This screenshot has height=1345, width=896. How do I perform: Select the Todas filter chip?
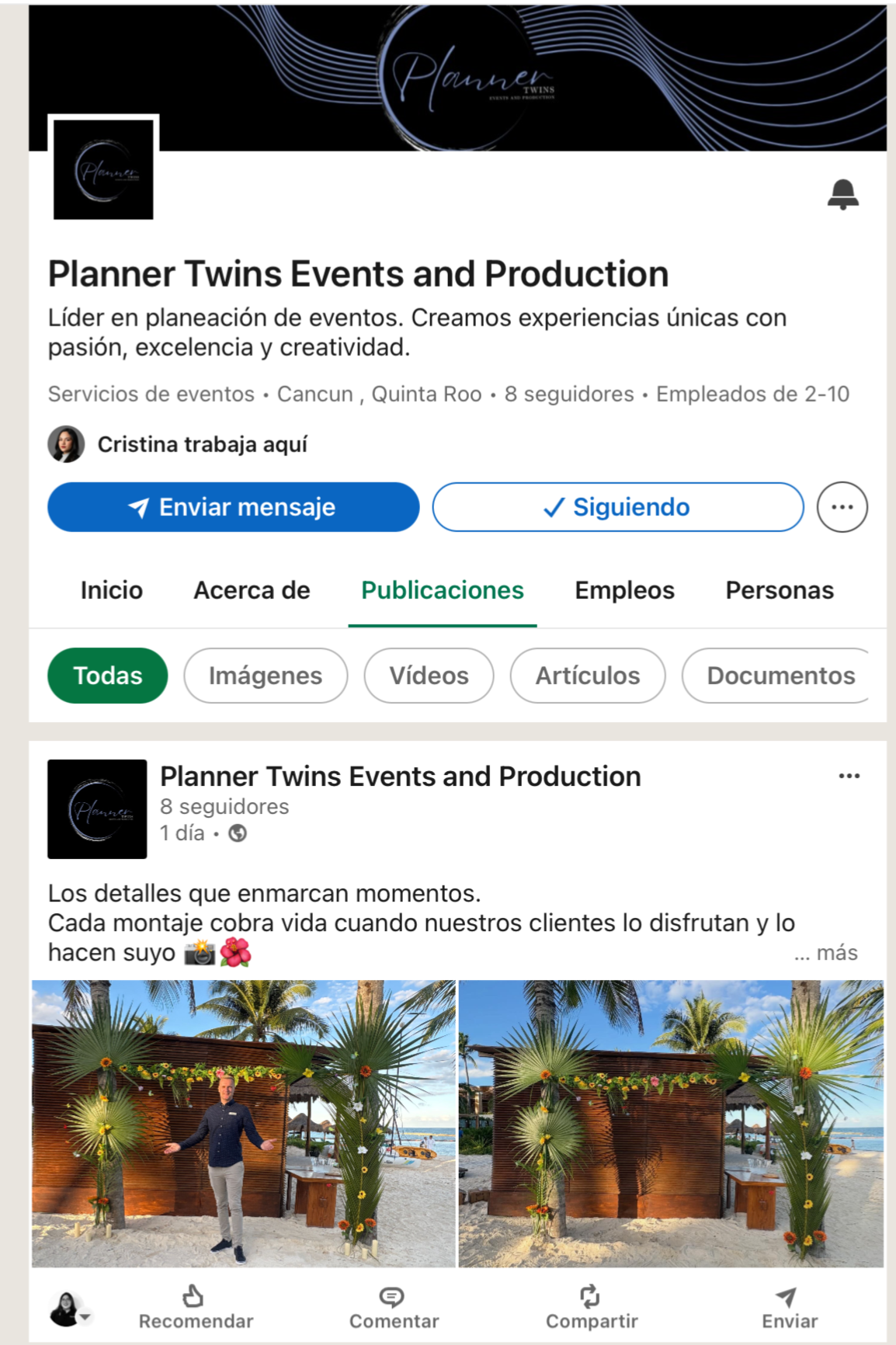point(108,676)
